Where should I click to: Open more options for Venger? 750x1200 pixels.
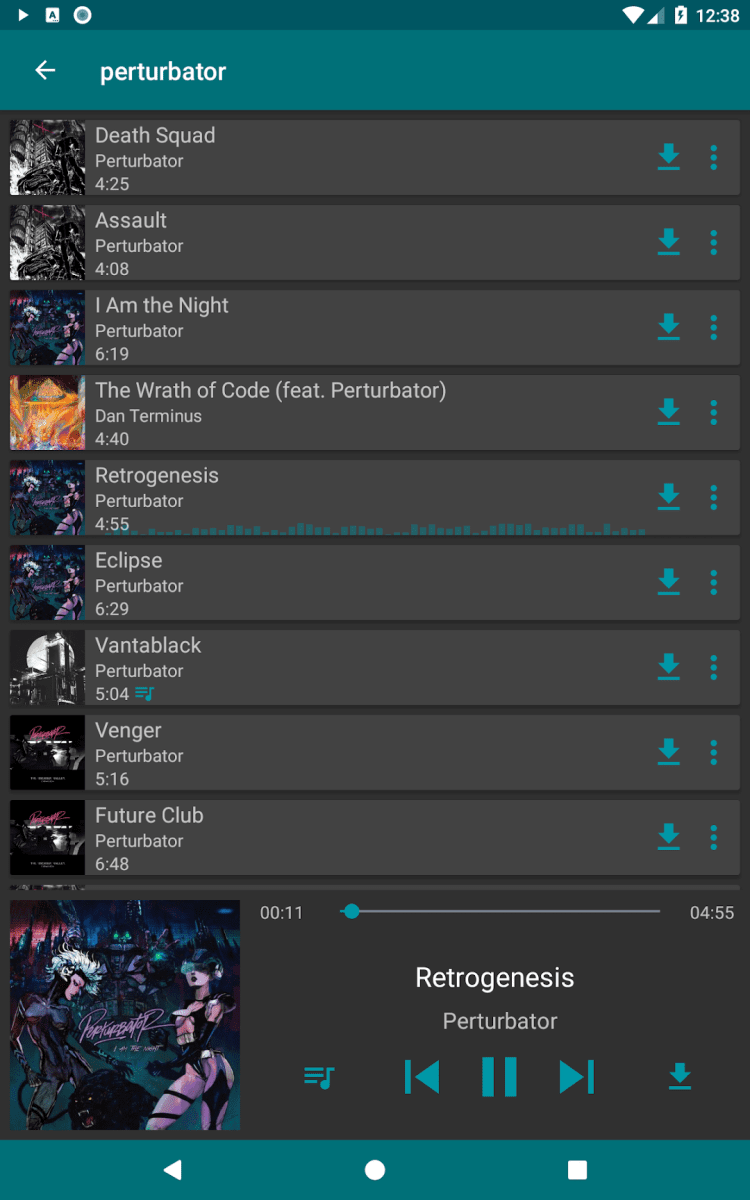tap(714, 752)
